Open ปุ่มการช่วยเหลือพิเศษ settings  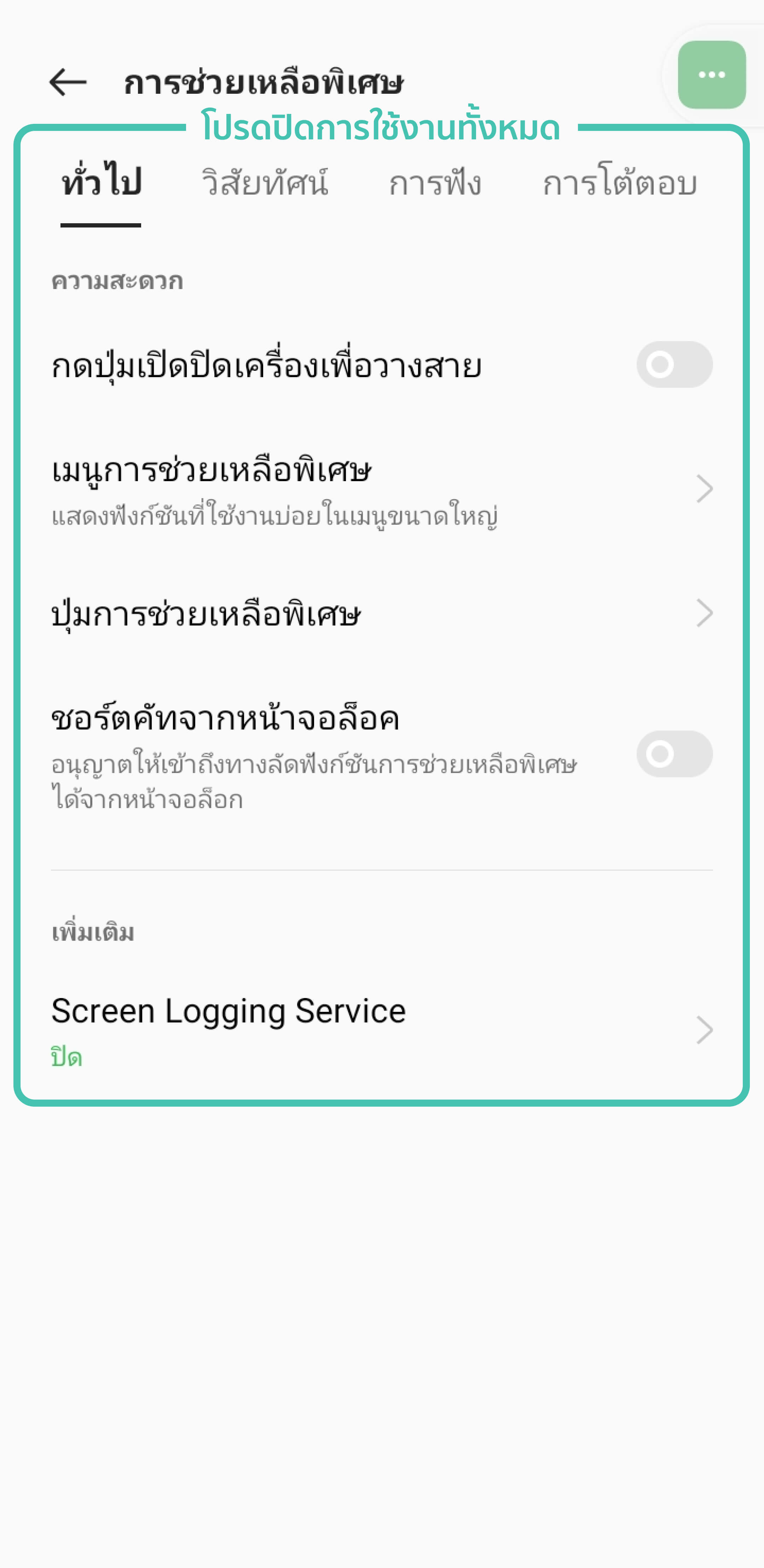pyautogui.click(x=382, y=613)
